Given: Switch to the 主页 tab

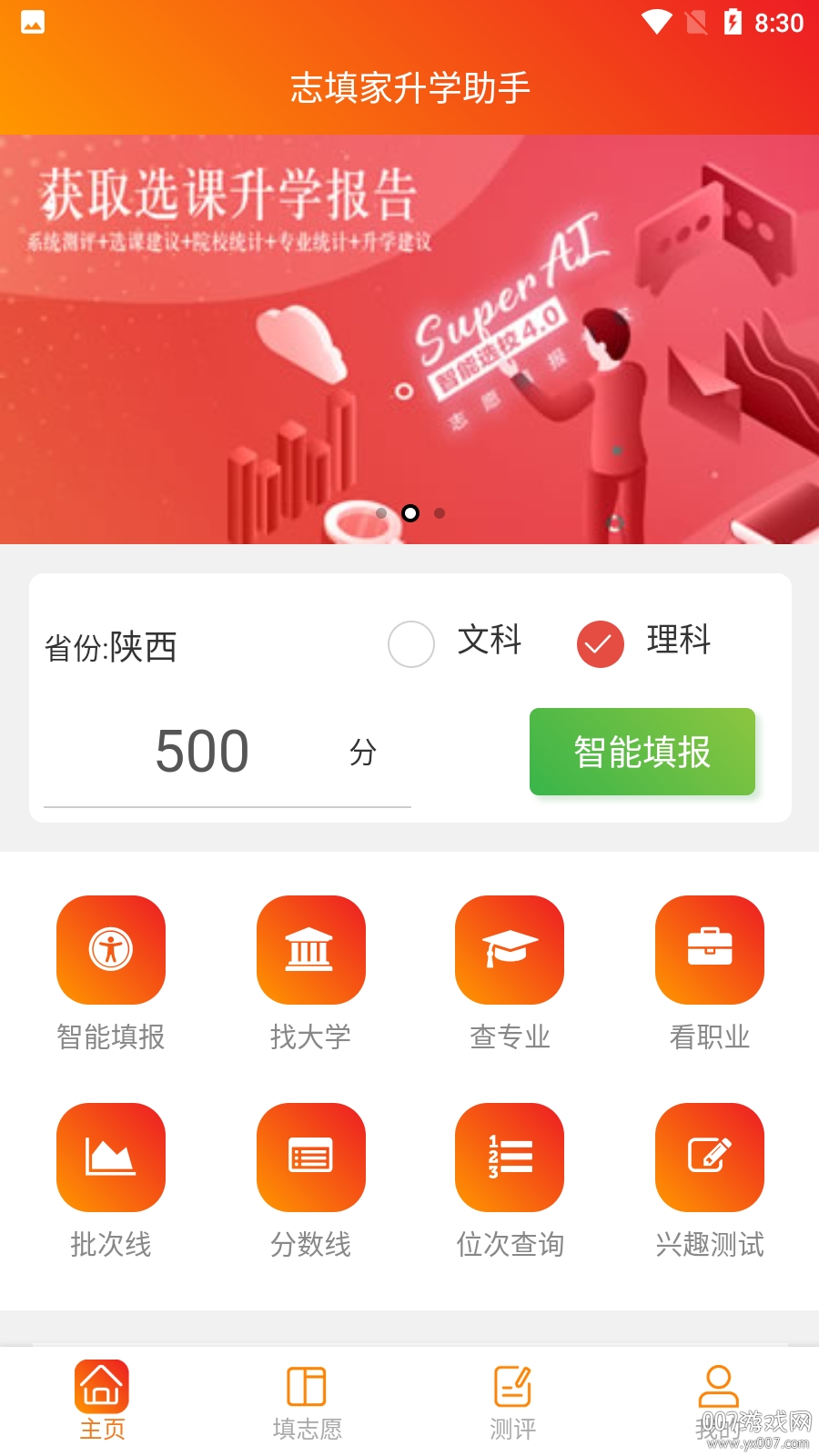Looking at the screenshot, I should [x=102, y=1400].
